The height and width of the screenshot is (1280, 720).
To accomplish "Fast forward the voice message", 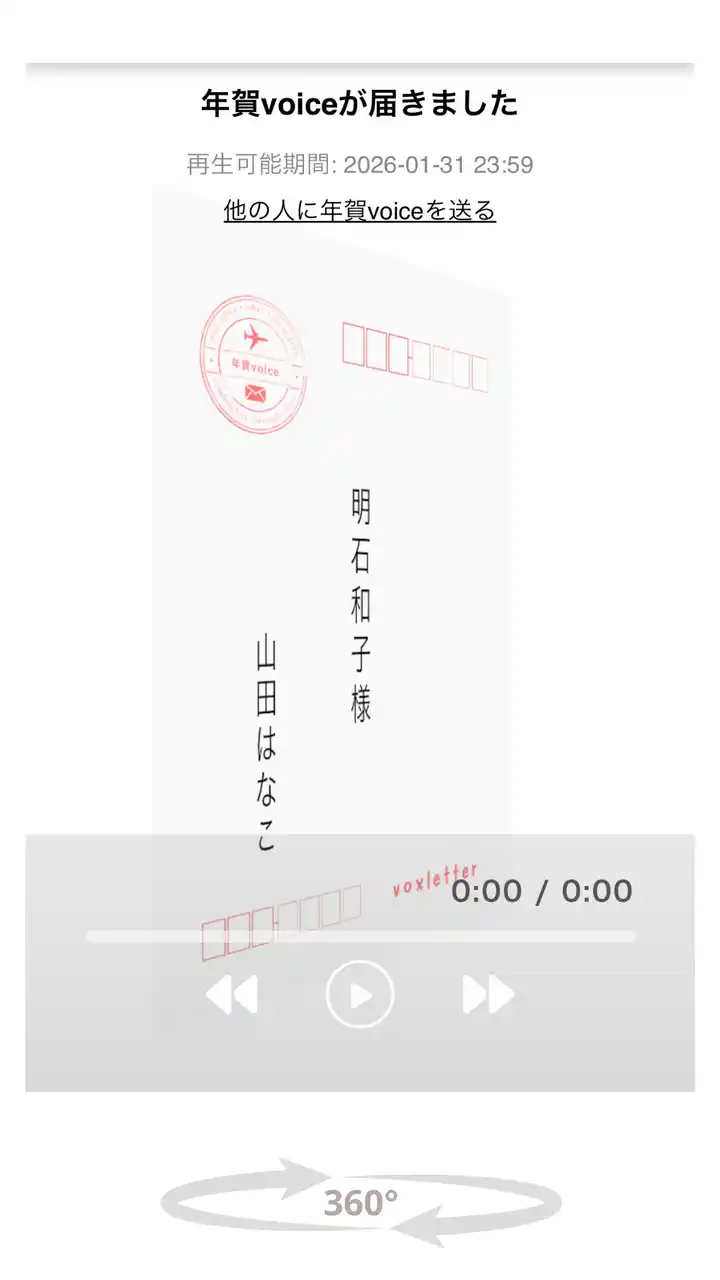I will 488,995.
